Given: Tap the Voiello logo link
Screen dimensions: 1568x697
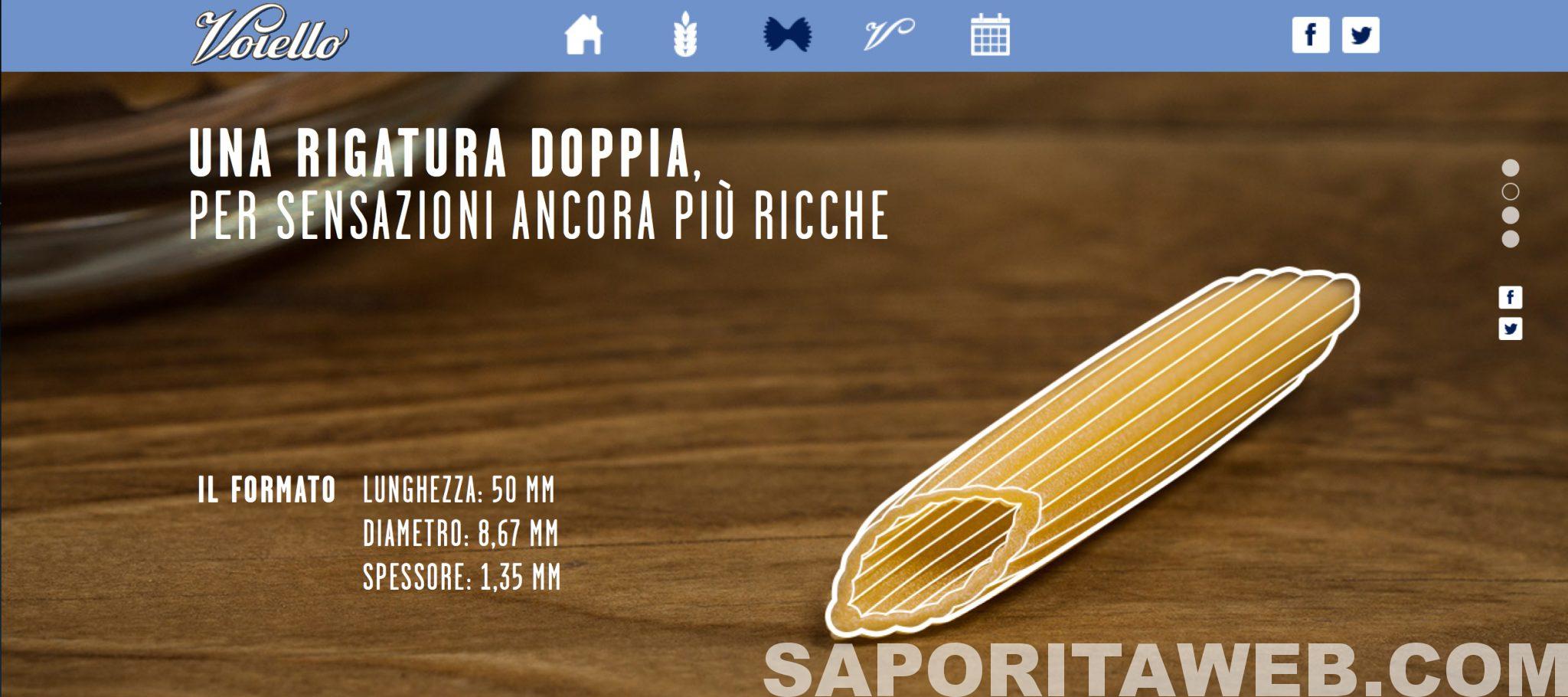Looking at the screenshot, I should [x=269, y=35].
